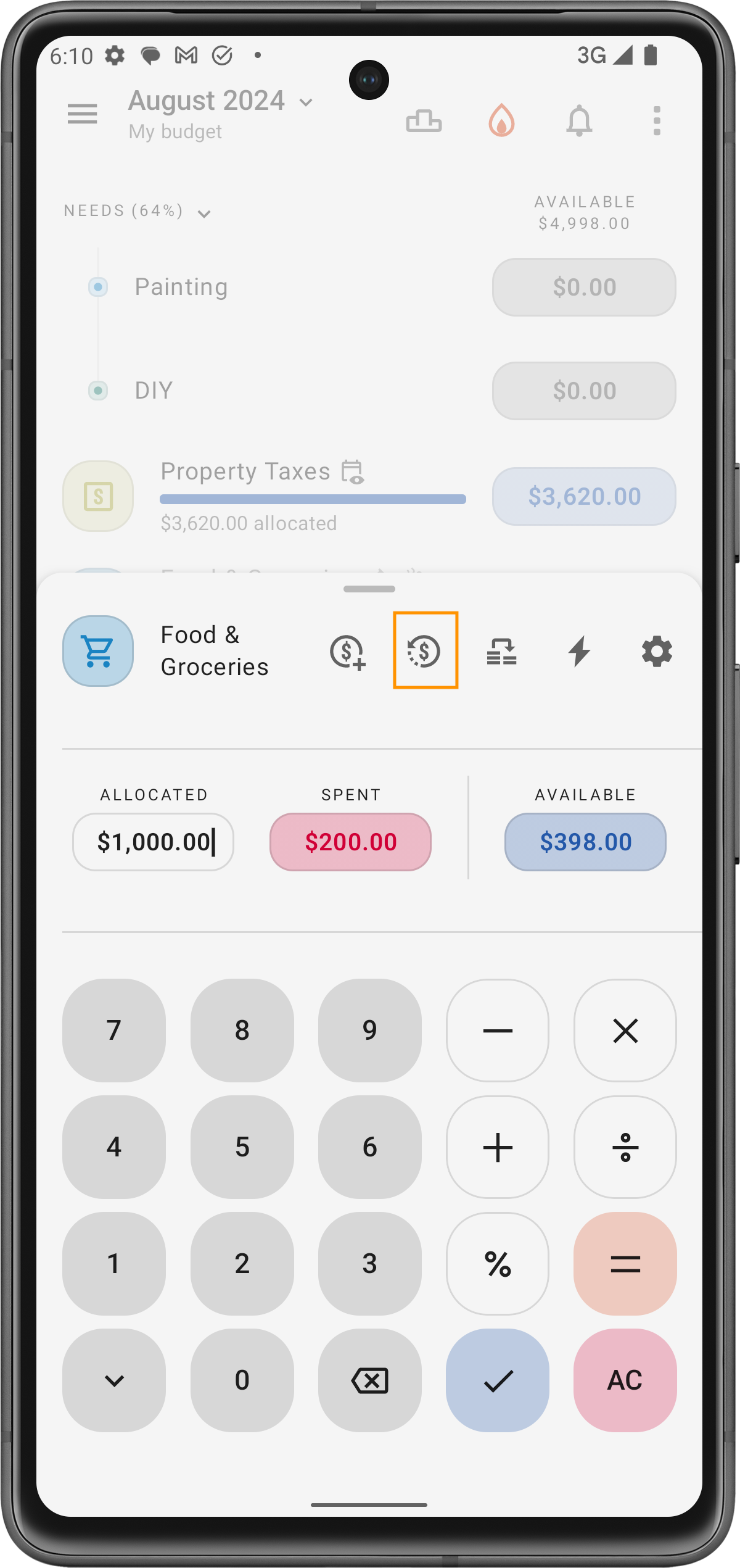This screenshot has height=1568, width=740.
Task: Open Food & Groceries category settings gear
Action: point(657,652)
